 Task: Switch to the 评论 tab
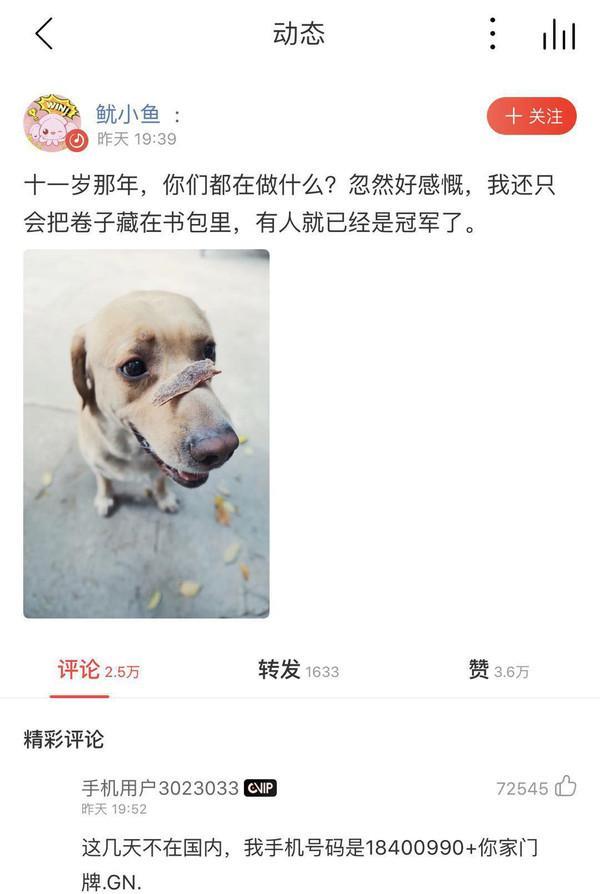[98, 670]
